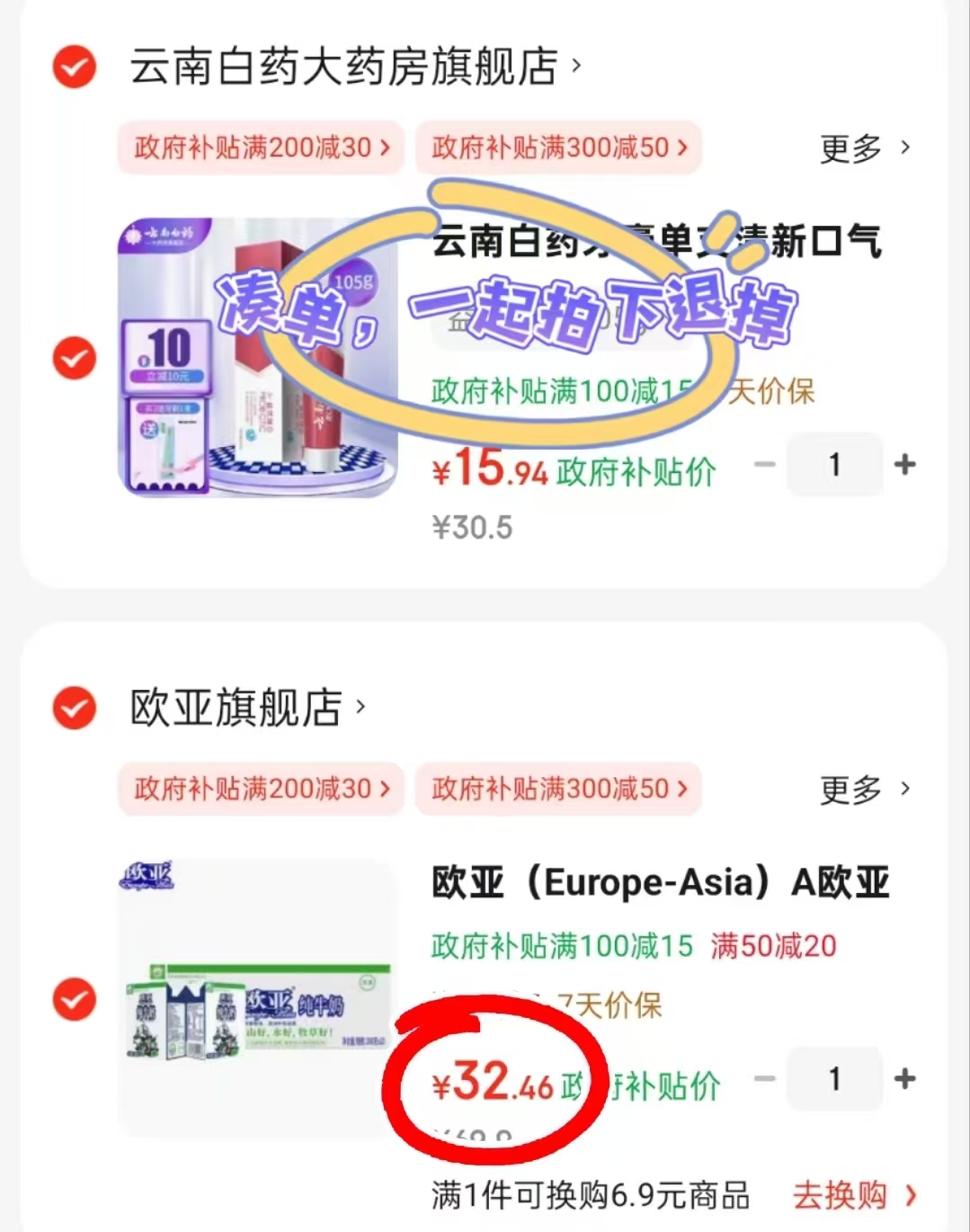Expand 更多 promotions for 欧亚旗舰店
970x1232 pixels.
click(861, 789)
